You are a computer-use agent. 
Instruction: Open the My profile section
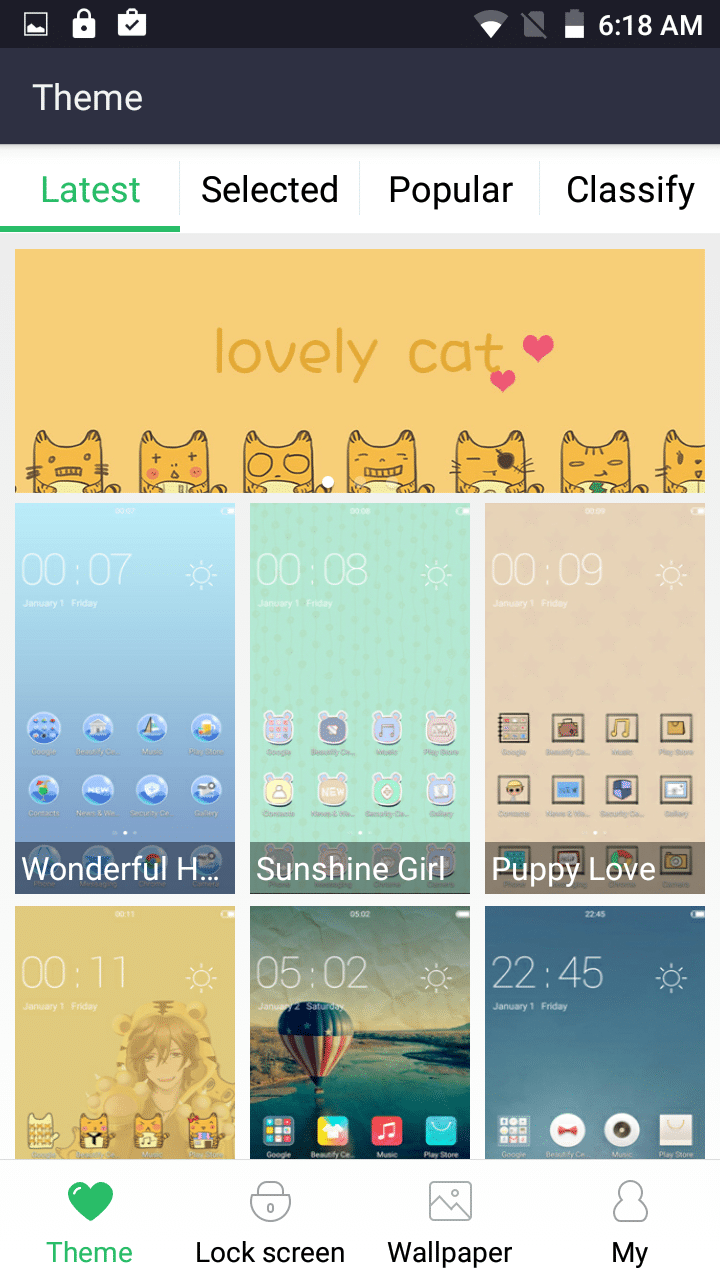tap(630, 1222)
